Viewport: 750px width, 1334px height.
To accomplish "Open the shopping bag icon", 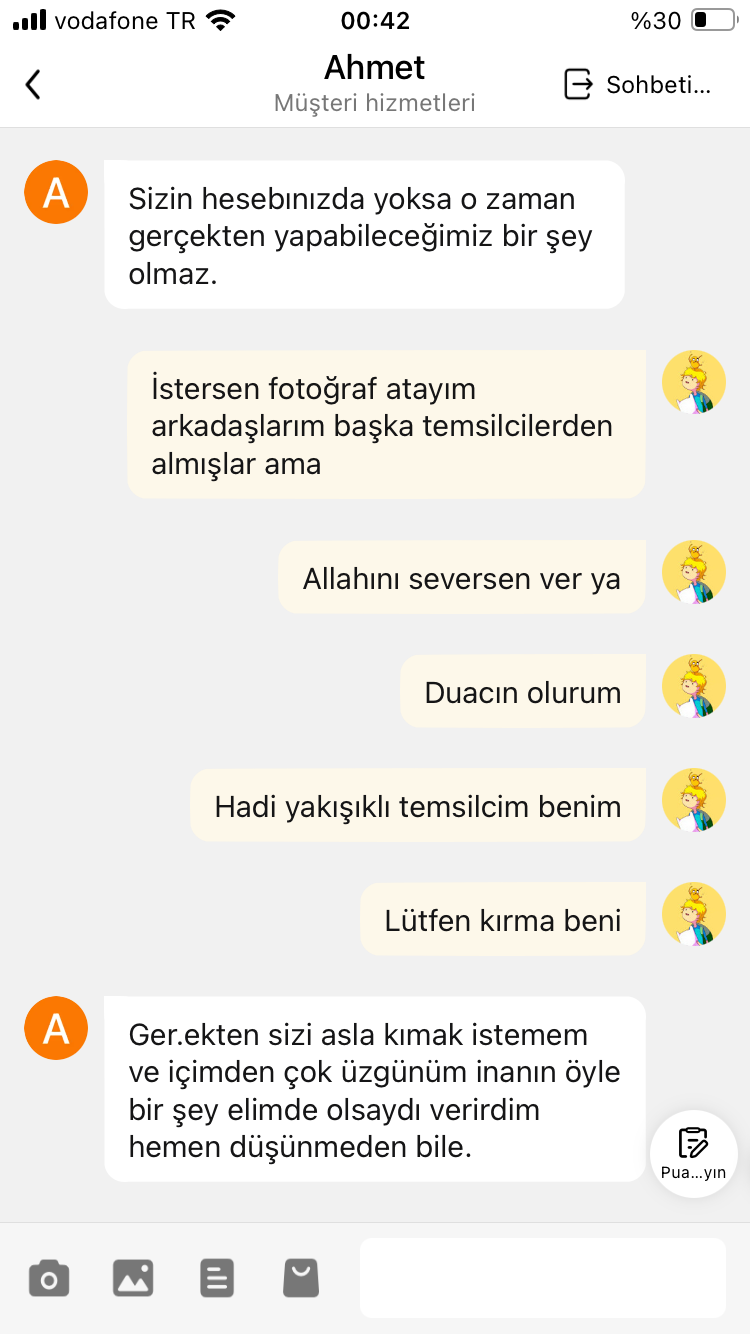I will (301, 1278).
